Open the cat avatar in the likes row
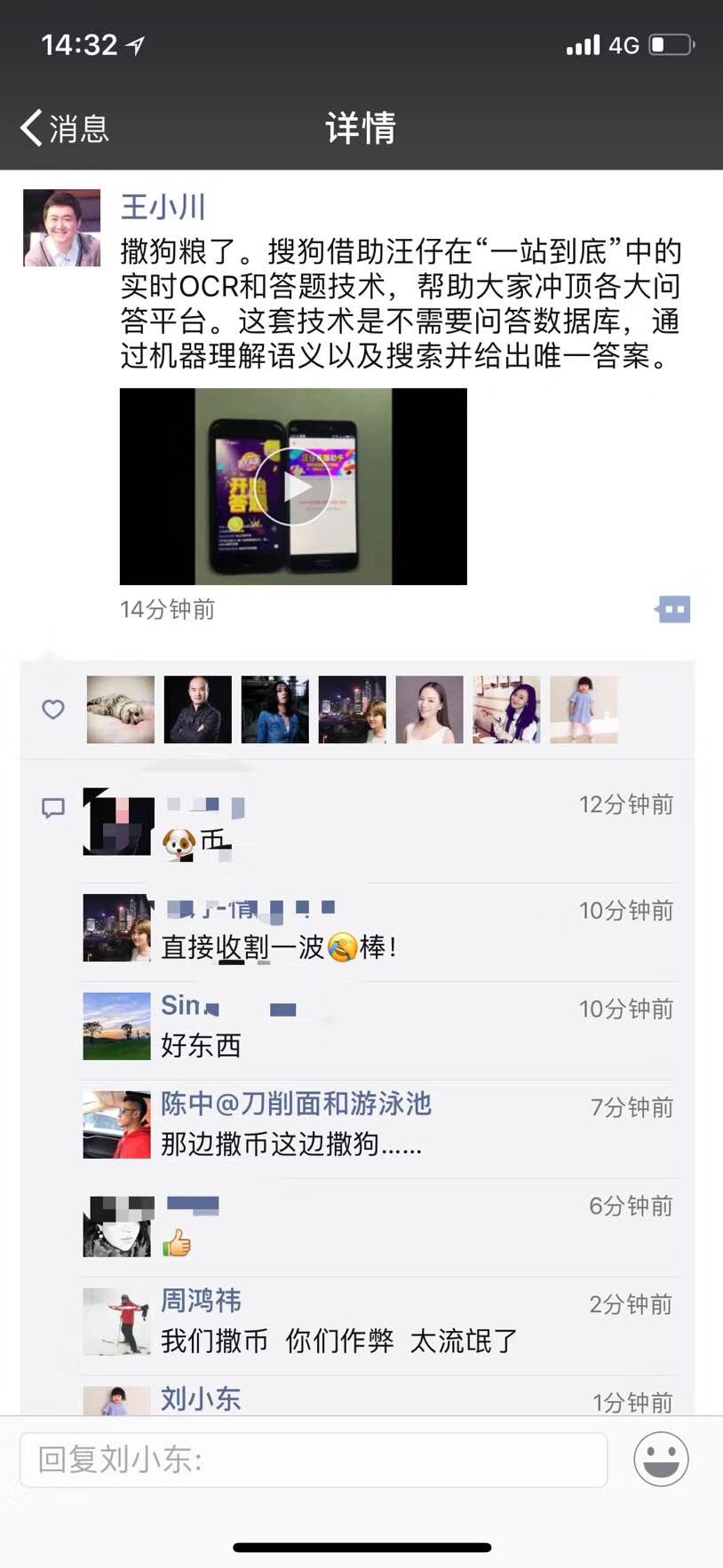Image resolution: width=723 pixels, height=1568 pixels. point(121,709)
